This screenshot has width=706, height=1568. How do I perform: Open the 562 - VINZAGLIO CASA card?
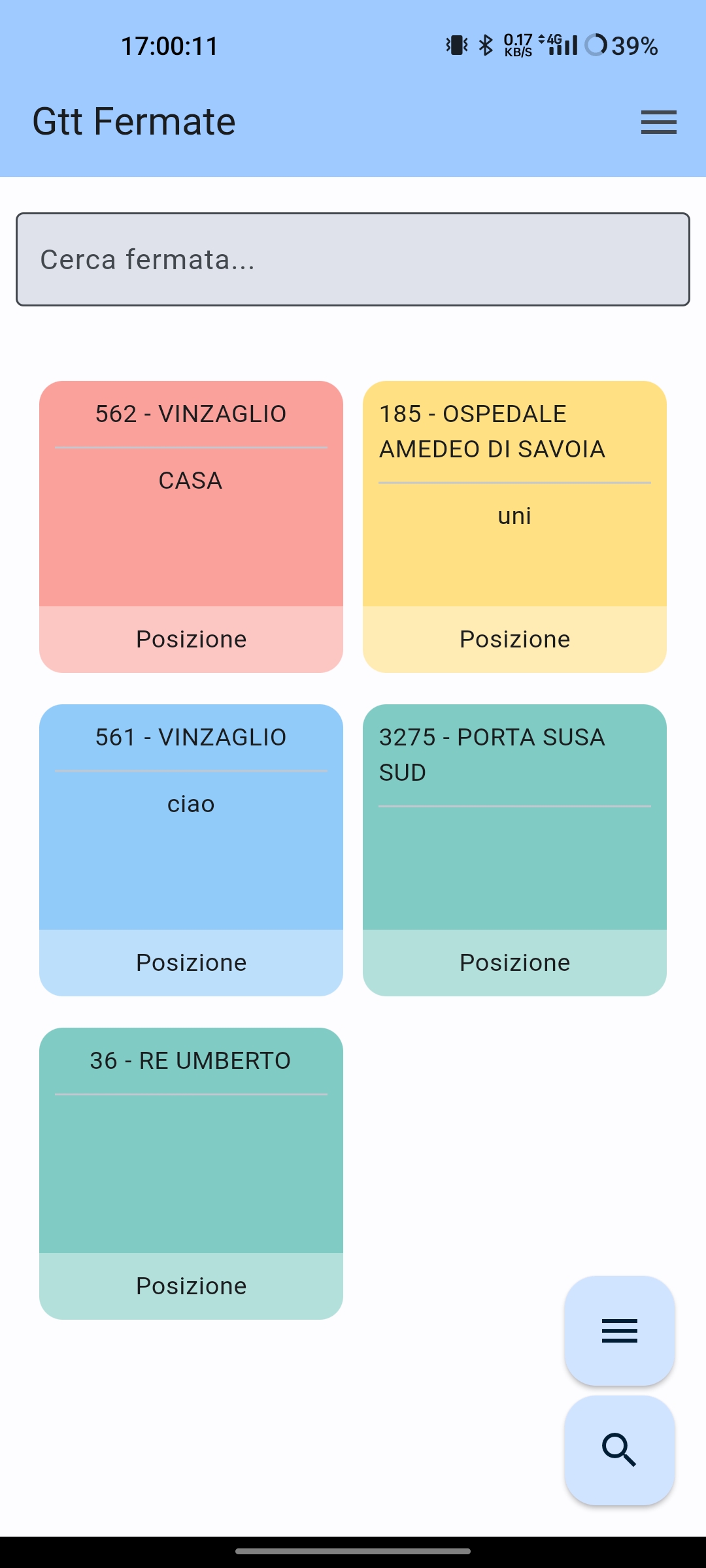[x=191, y=494]
